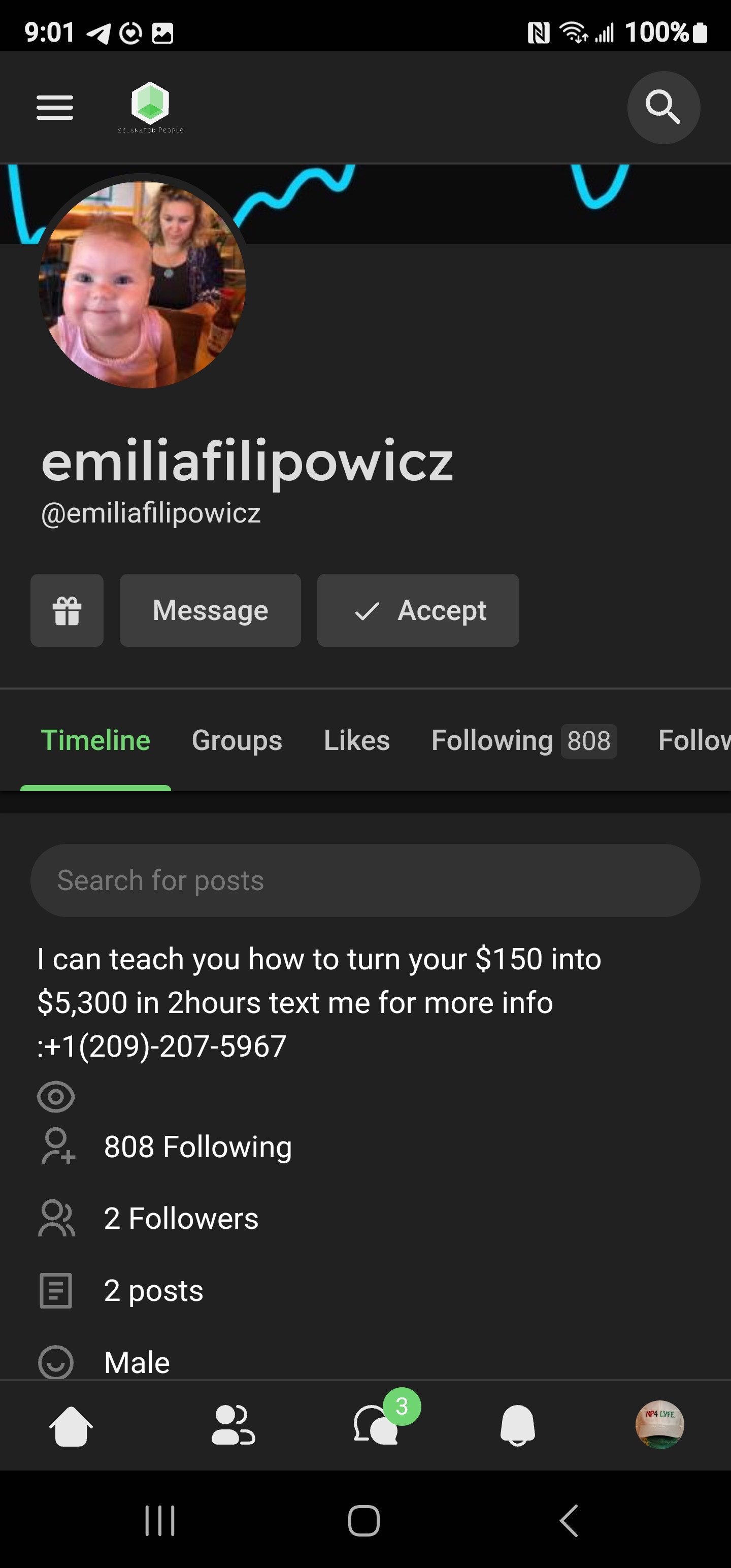
Task: Tap the system back button
Action: point(569,1521)
